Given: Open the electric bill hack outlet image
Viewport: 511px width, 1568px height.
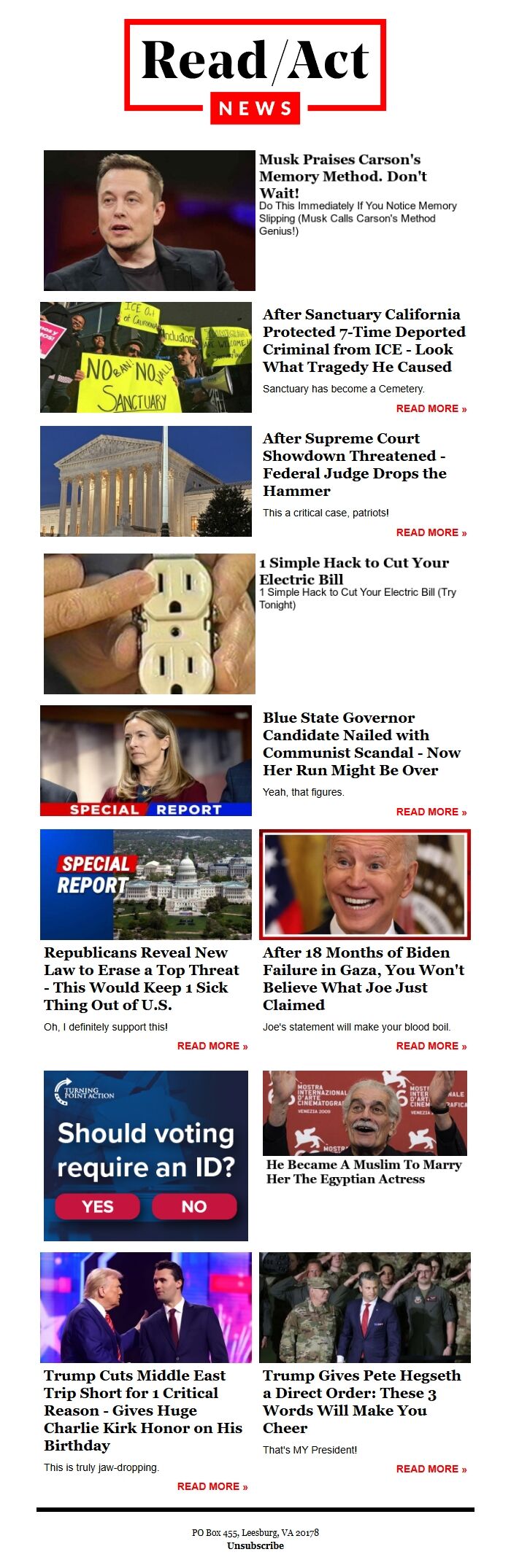Looking at the screenshot, I should click(x=149, y=624).
